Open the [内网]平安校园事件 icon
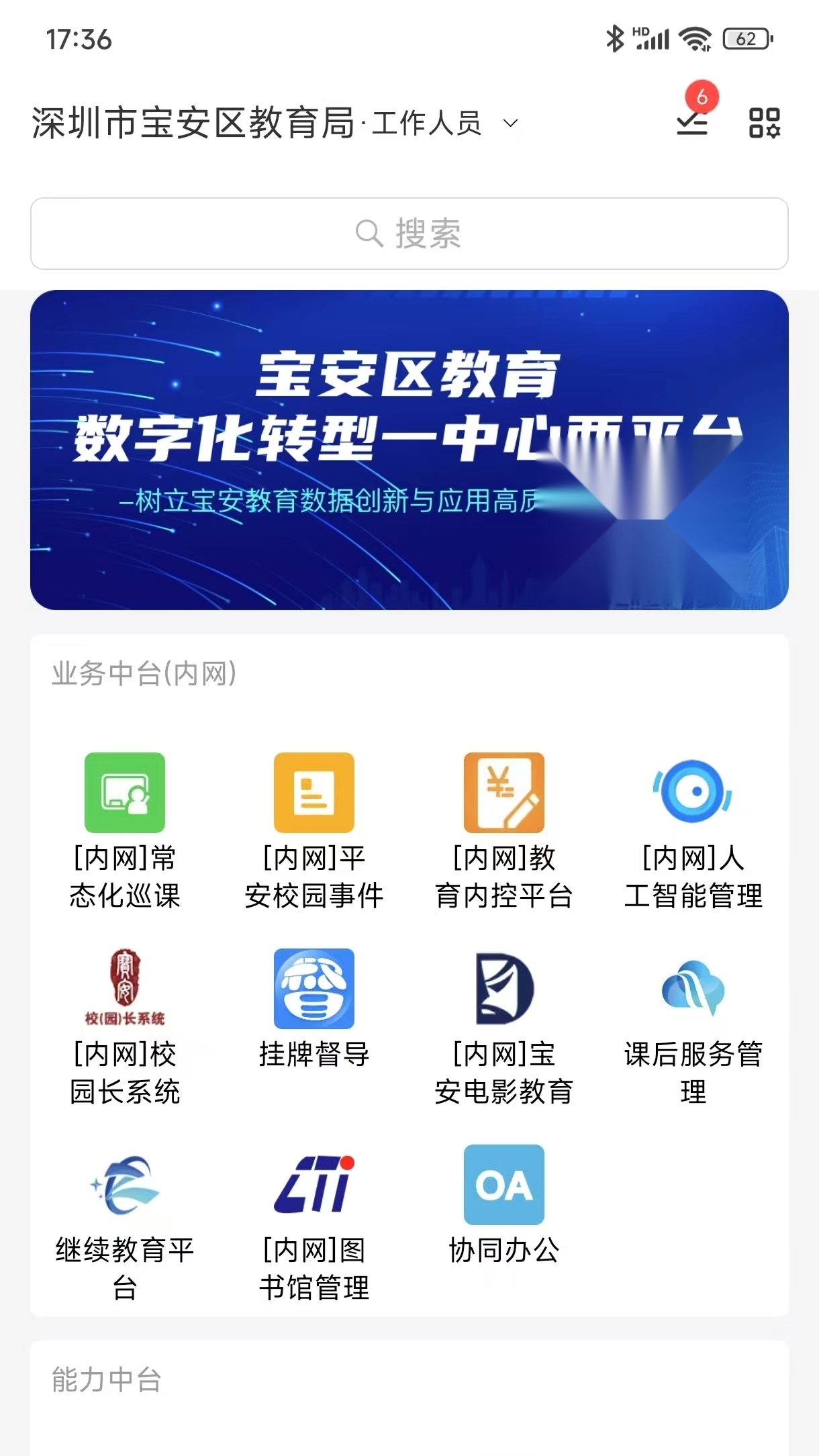The width and height of the screenshot is (819, 1456). [314, 792]
